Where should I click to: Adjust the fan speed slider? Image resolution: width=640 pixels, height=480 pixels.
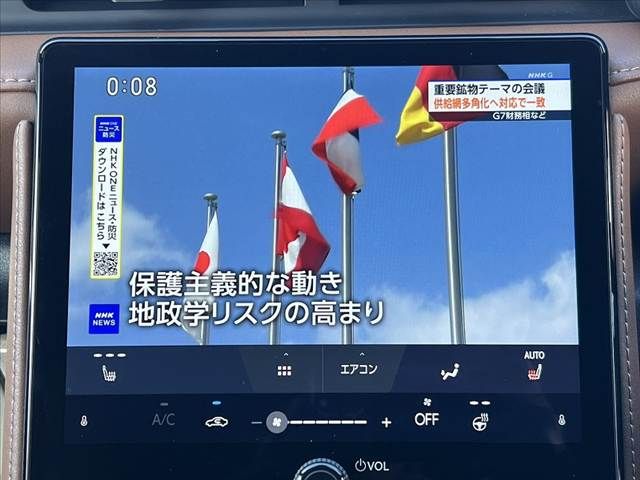coord(320,422)
